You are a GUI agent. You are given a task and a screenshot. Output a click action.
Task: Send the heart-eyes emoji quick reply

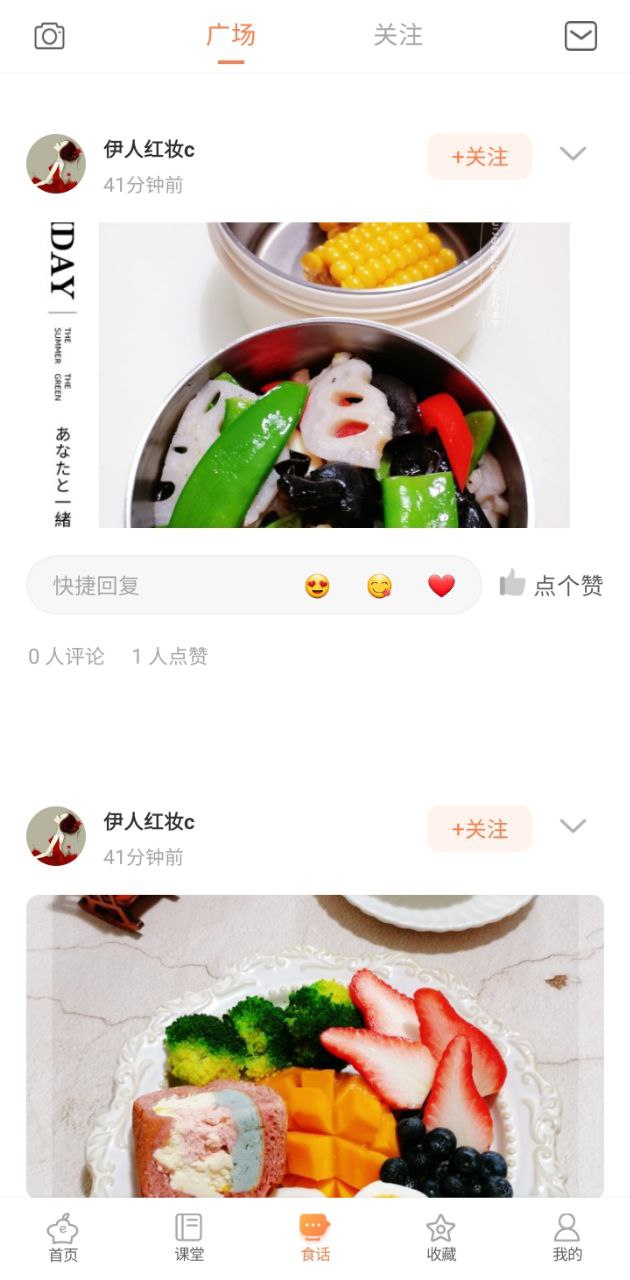[x=317, y=586]
